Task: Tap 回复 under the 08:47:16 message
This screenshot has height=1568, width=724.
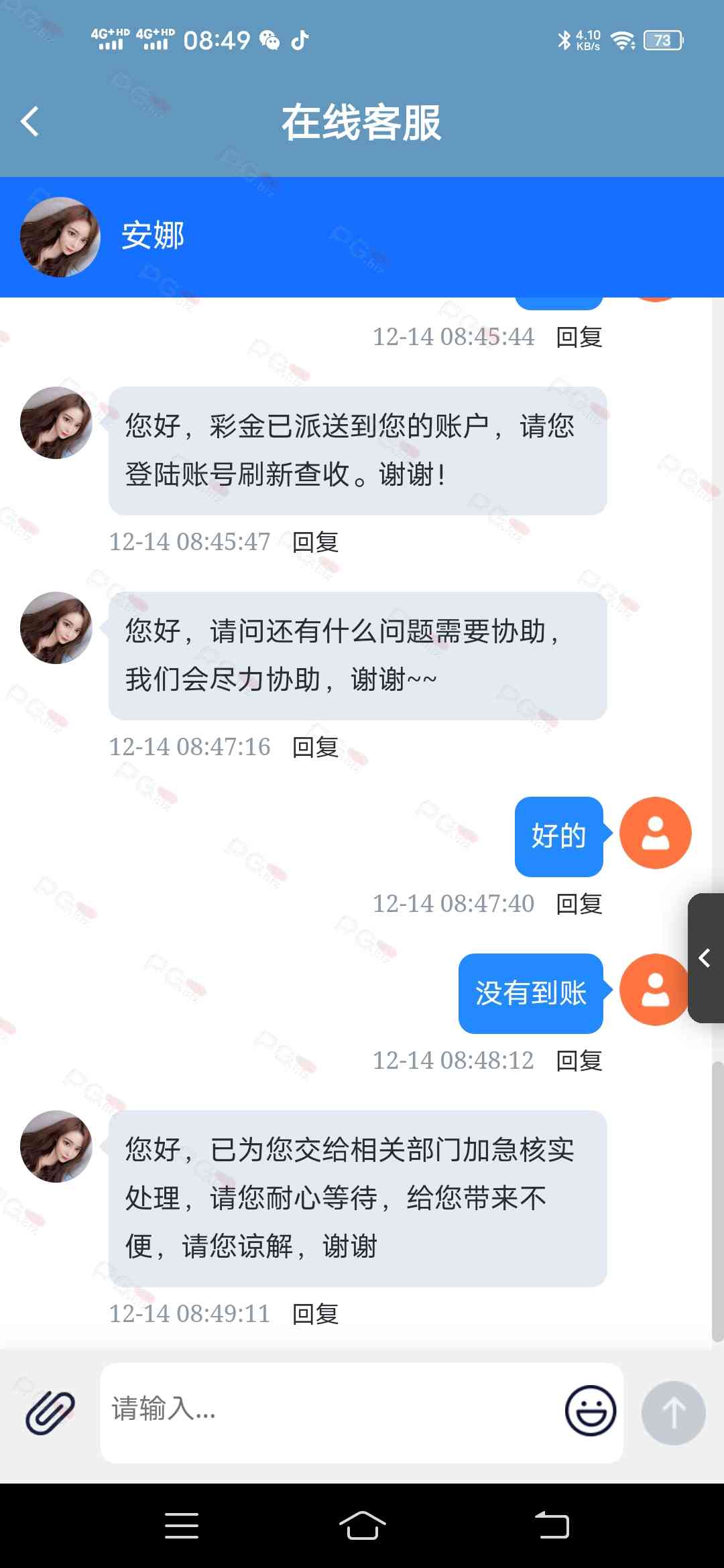Action: pyautogui.click(x=315, y=747)
